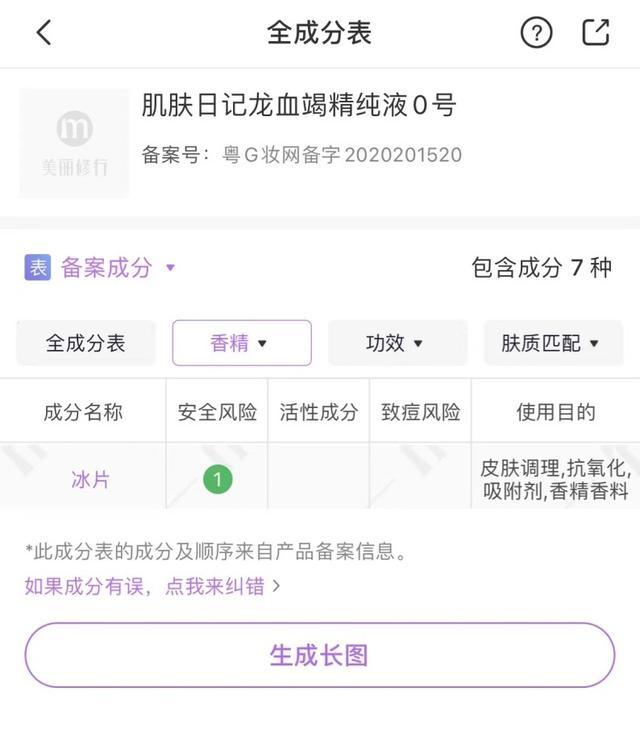This screenshot has width=640, height=729.
Task: Open the 冰片 ingredient details
Action: click(90, 479)
